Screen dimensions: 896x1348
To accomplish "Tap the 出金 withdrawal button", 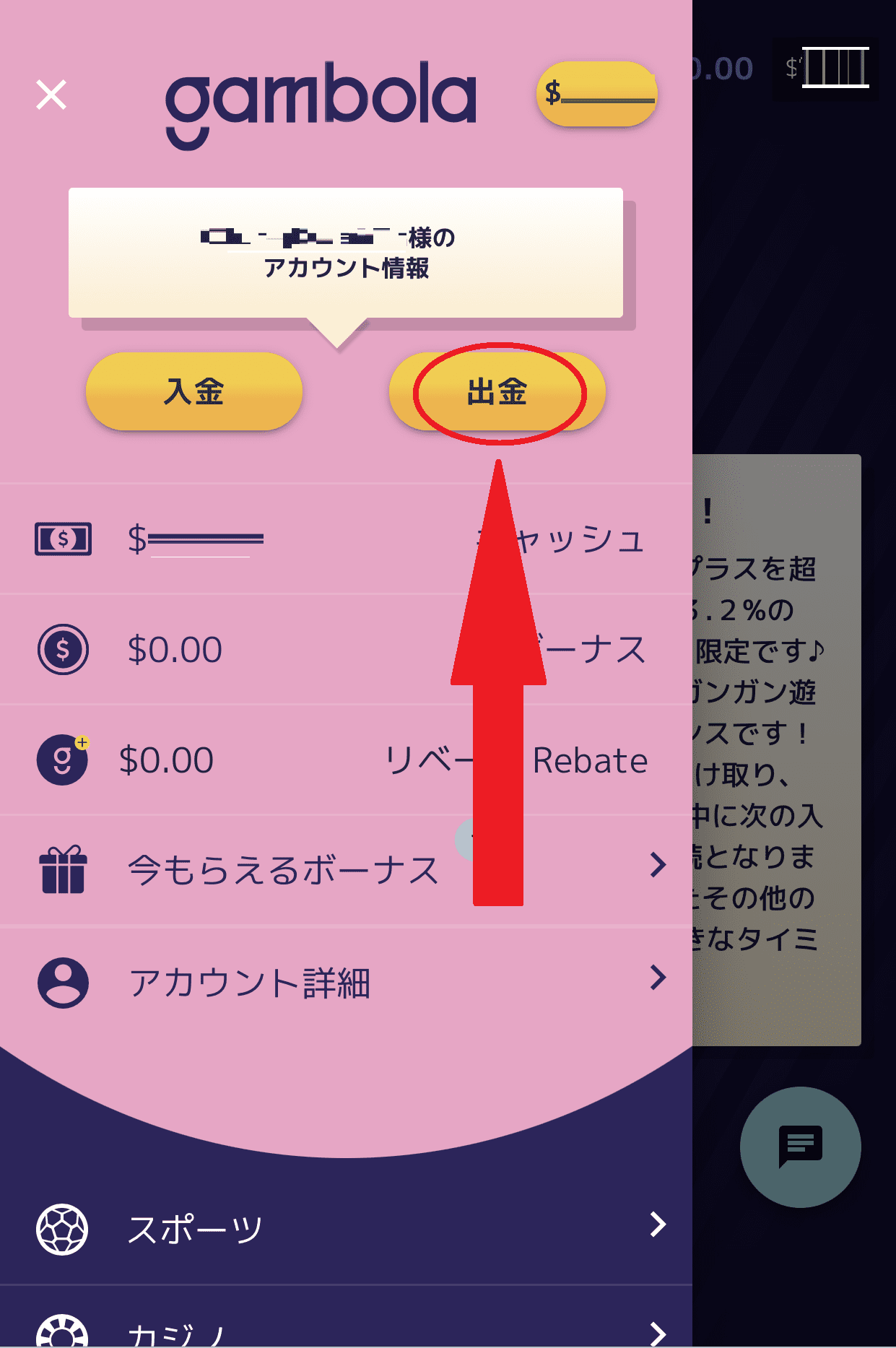I will click(x=497, y=391).
